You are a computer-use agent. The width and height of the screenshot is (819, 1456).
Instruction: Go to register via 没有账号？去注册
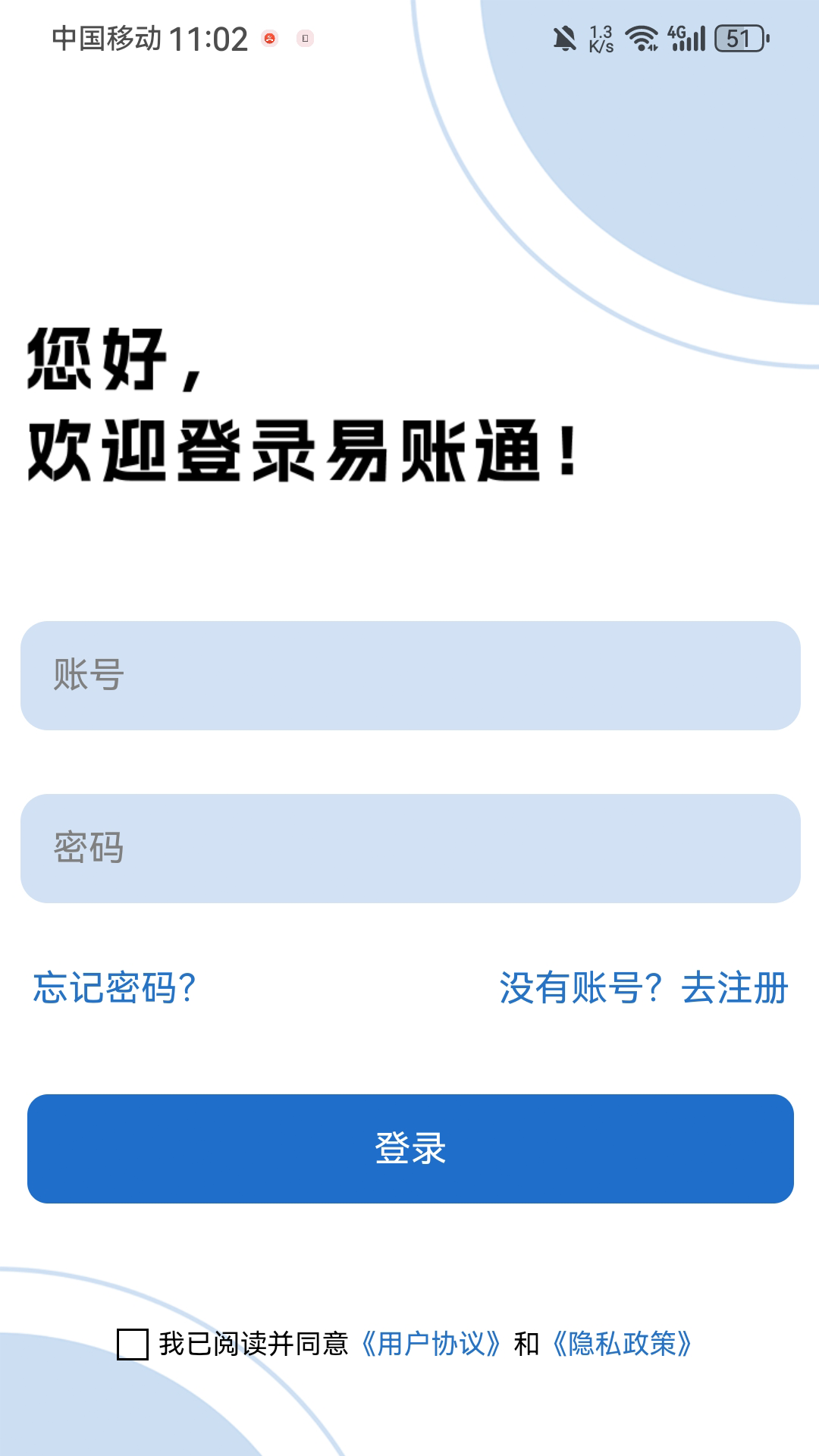[644, 988]
